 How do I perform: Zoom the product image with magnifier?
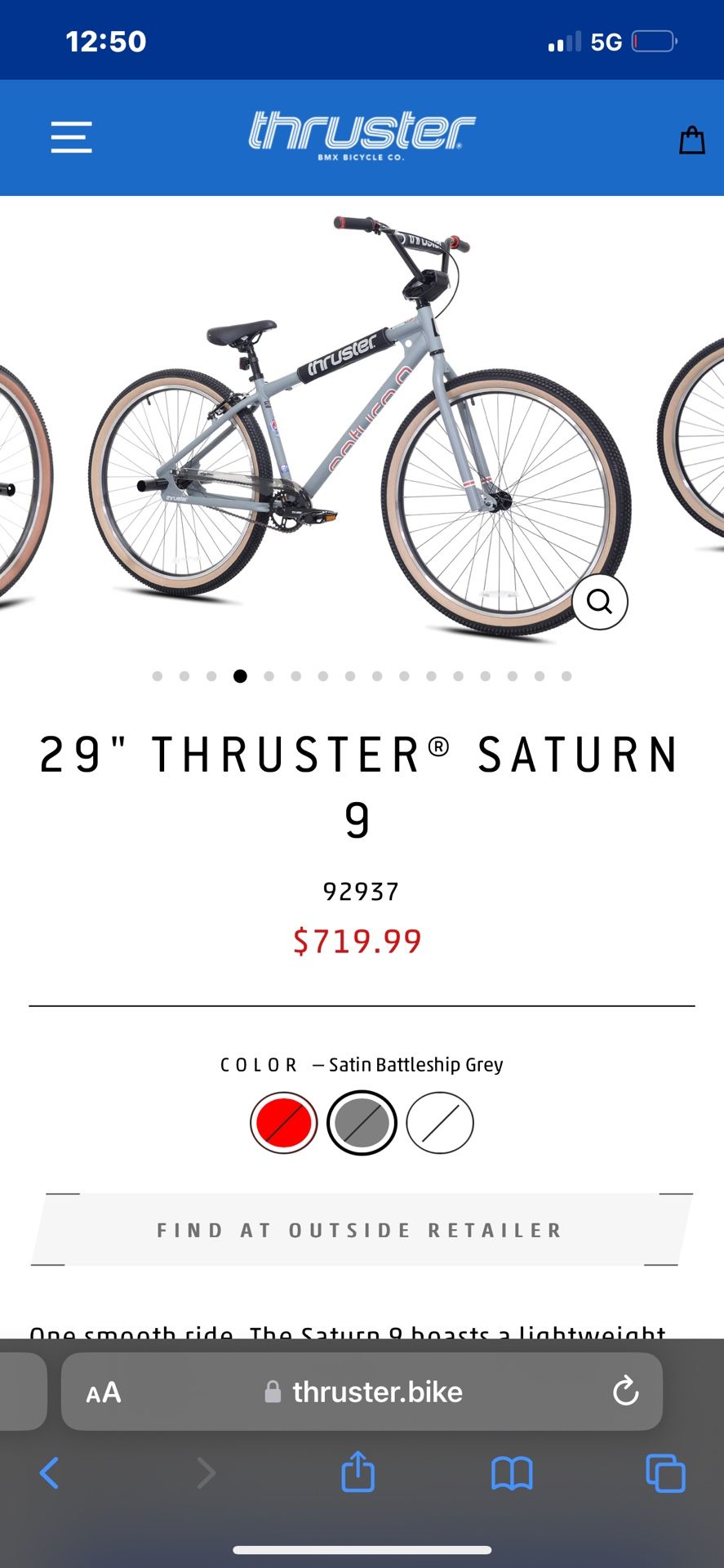click(x=599, y=602)
